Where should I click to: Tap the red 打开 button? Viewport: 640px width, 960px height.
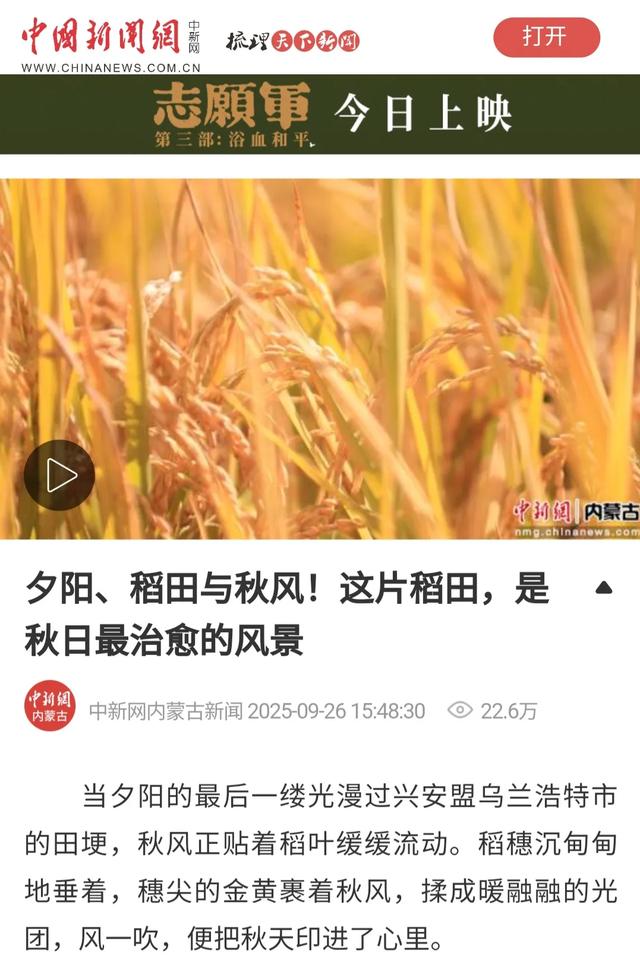(x=546, y=38)
